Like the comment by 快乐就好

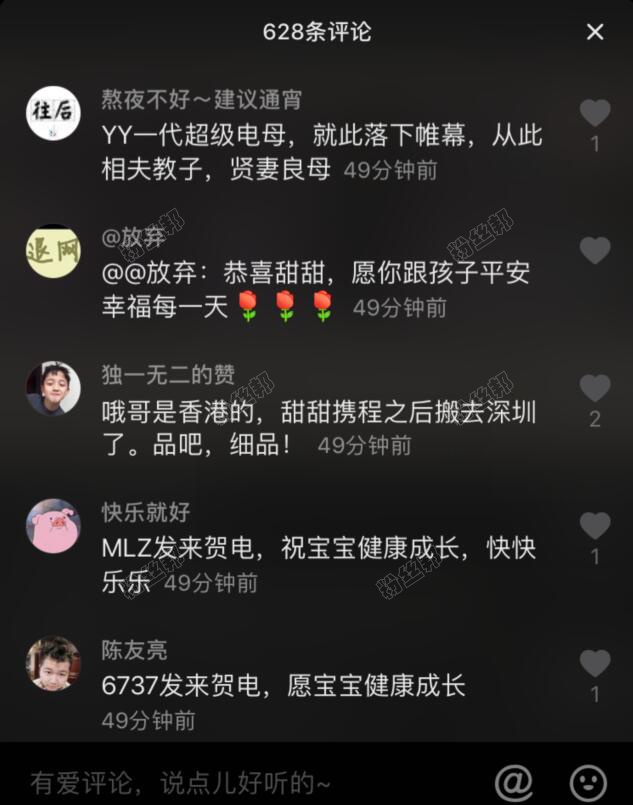coord(595,525)
